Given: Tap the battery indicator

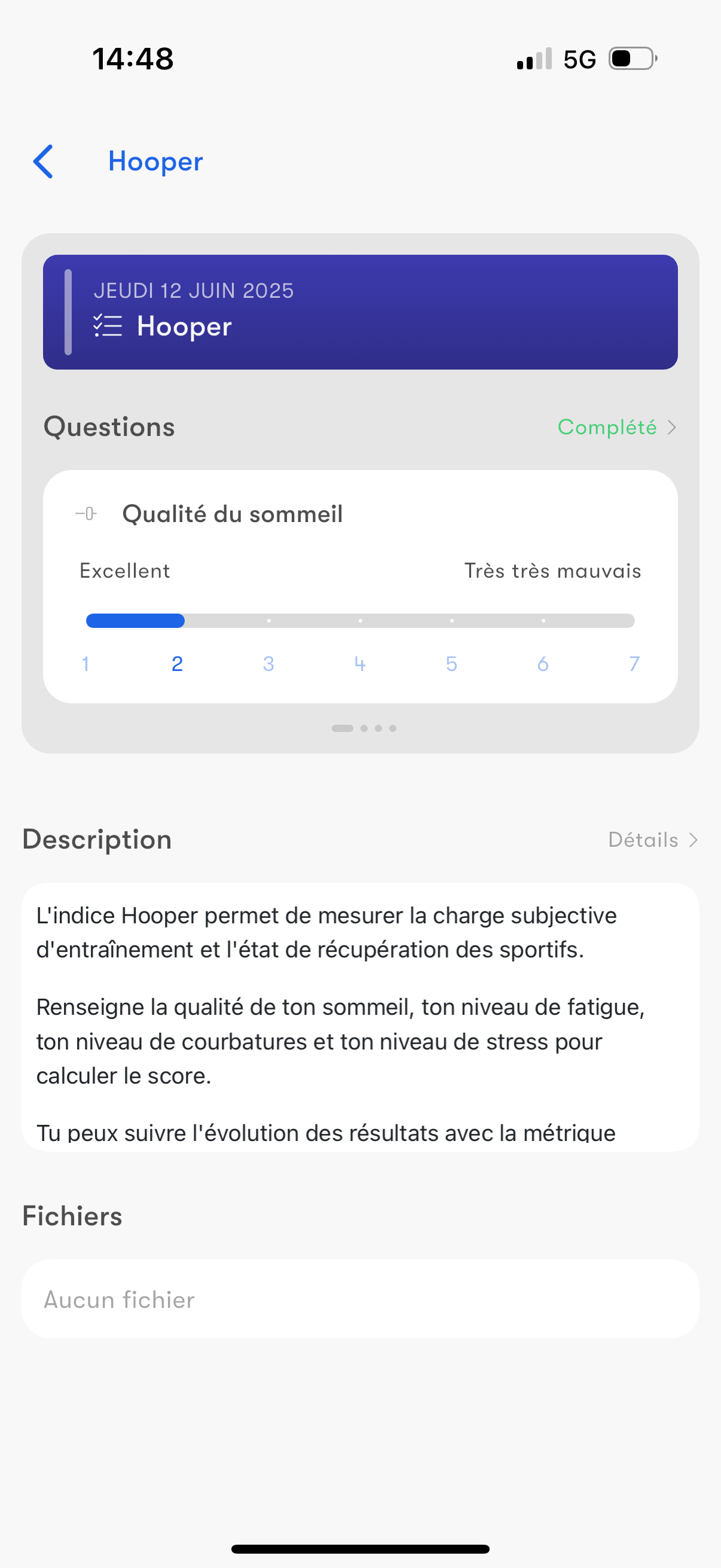Looking at the screenshot, I should tap(630, 58).
